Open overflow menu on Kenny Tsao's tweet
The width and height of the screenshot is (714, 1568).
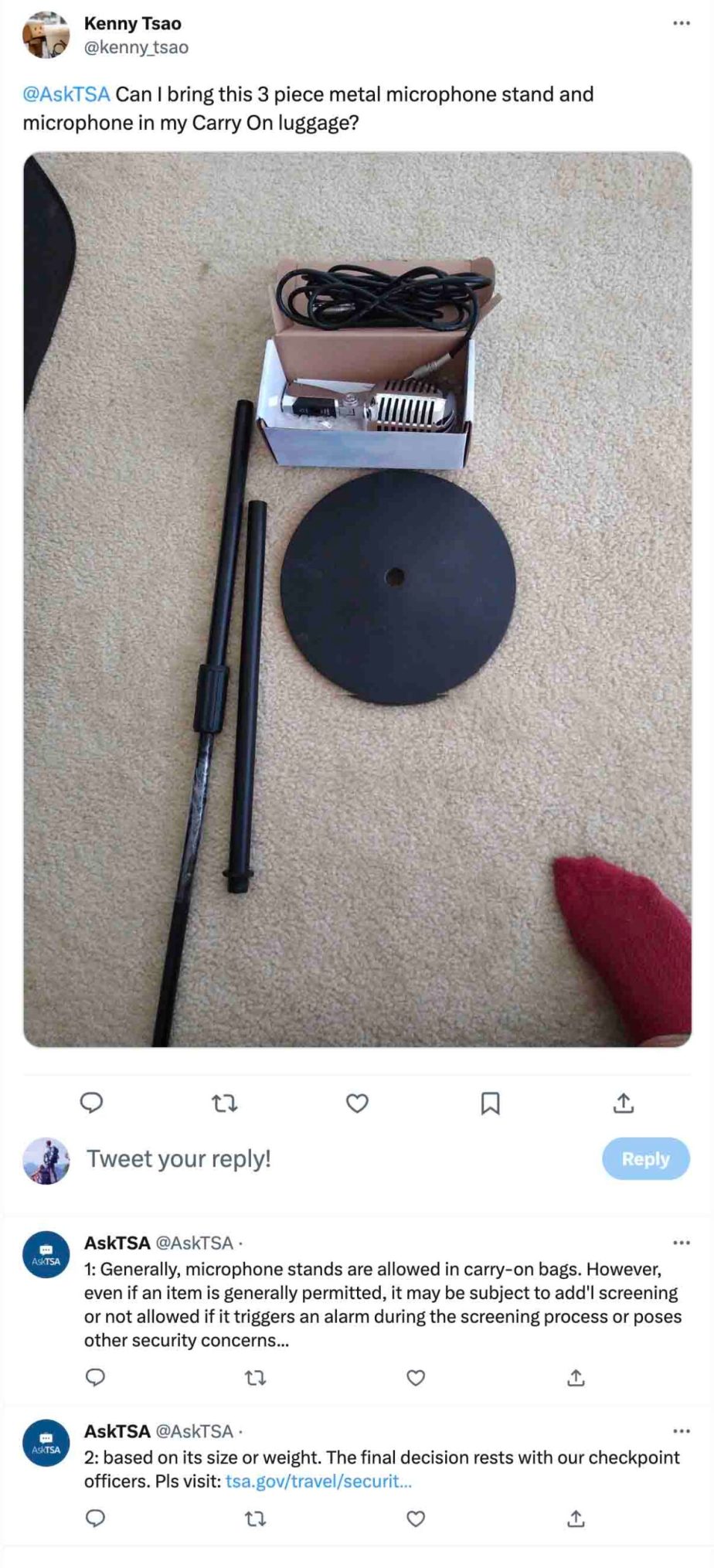681,24
